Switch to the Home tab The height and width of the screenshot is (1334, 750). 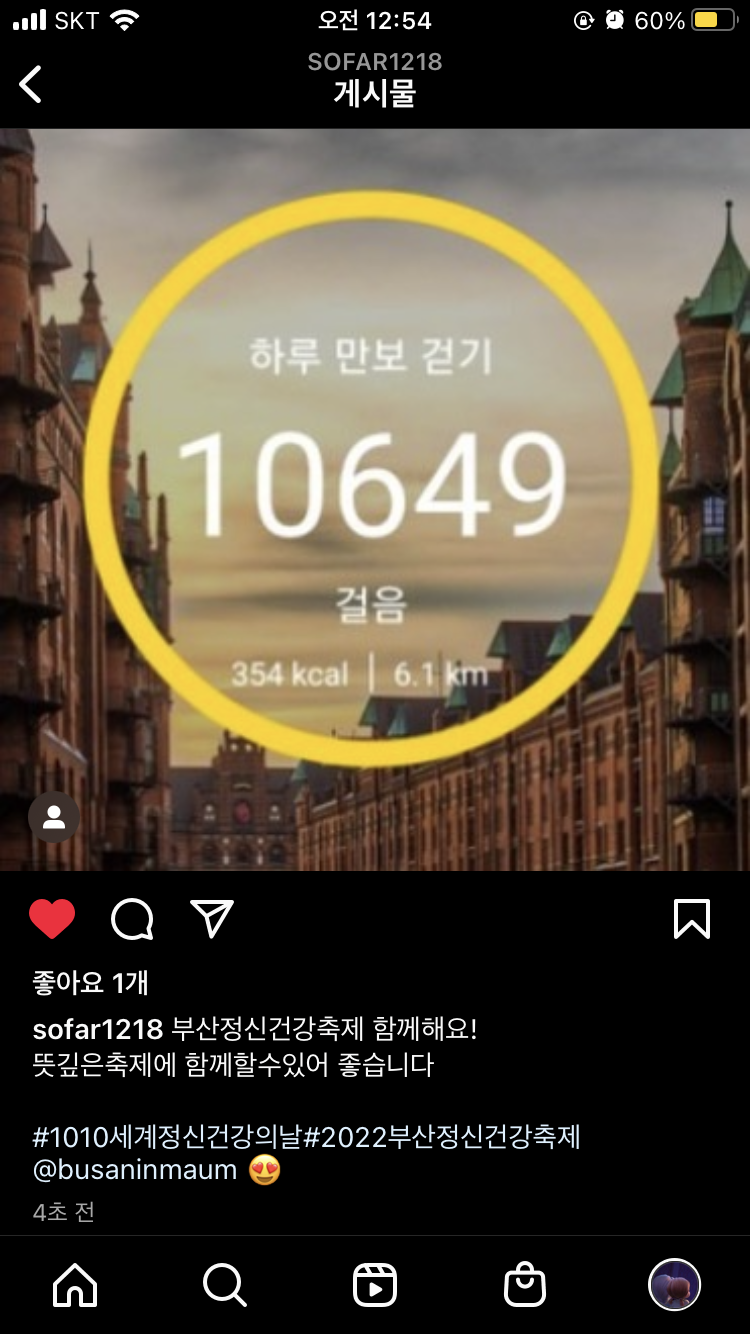point(75,1285)
